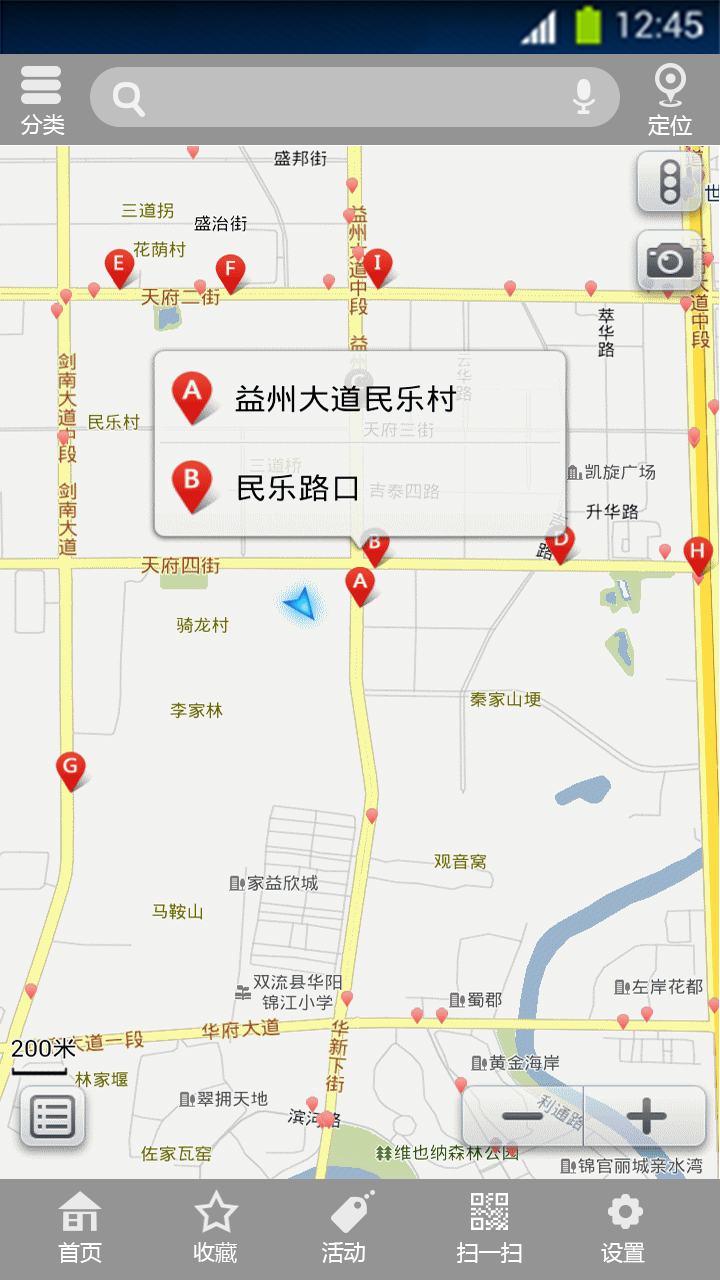The image size is (720, 1280).
Task: Open the camera button on the map
Action: (669, 262)
